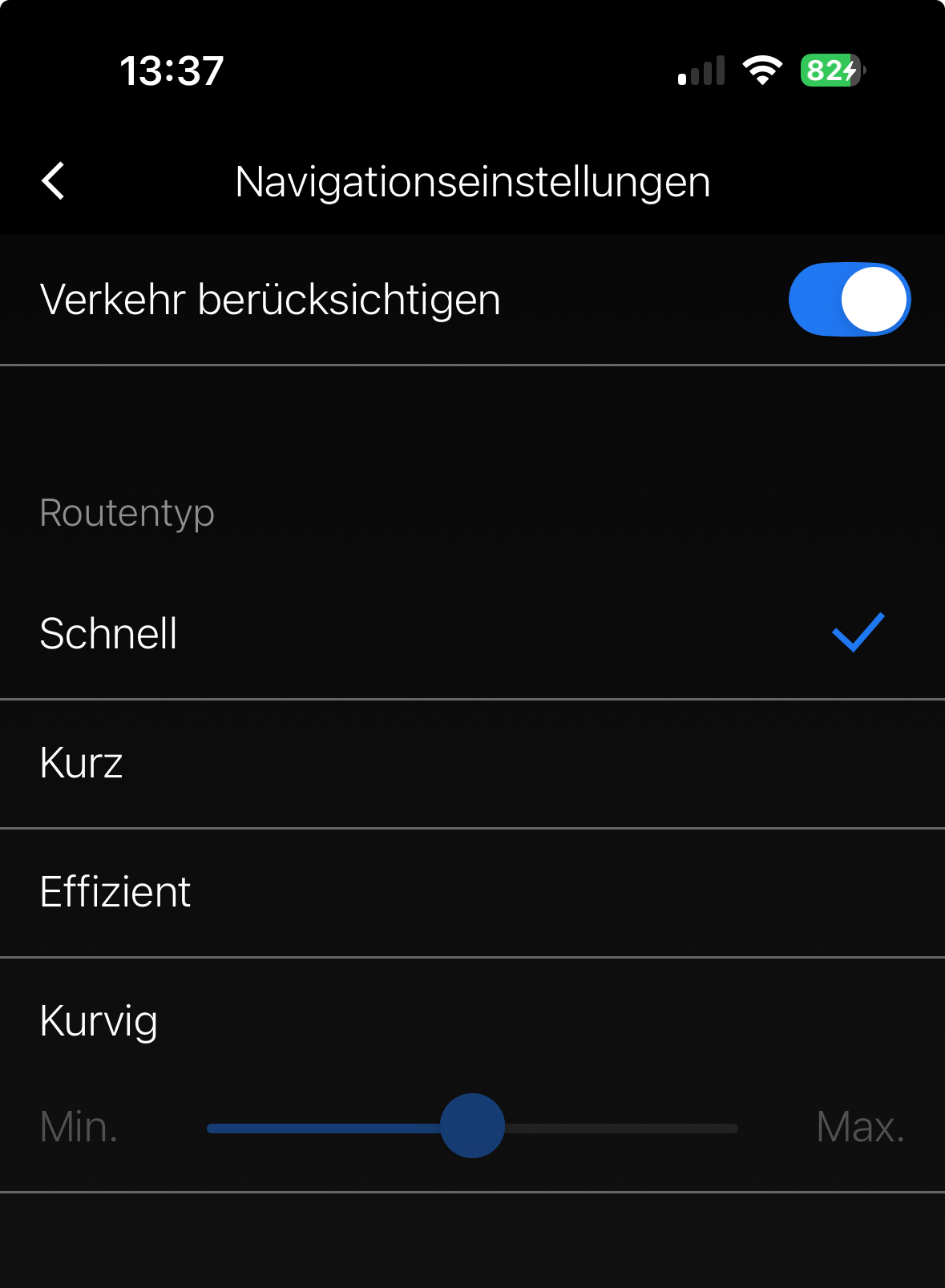Disable Verkehr berücksichtigen switch
Image resolution: width=945 pixels, height=1288 pixels.
pos(849,300)
